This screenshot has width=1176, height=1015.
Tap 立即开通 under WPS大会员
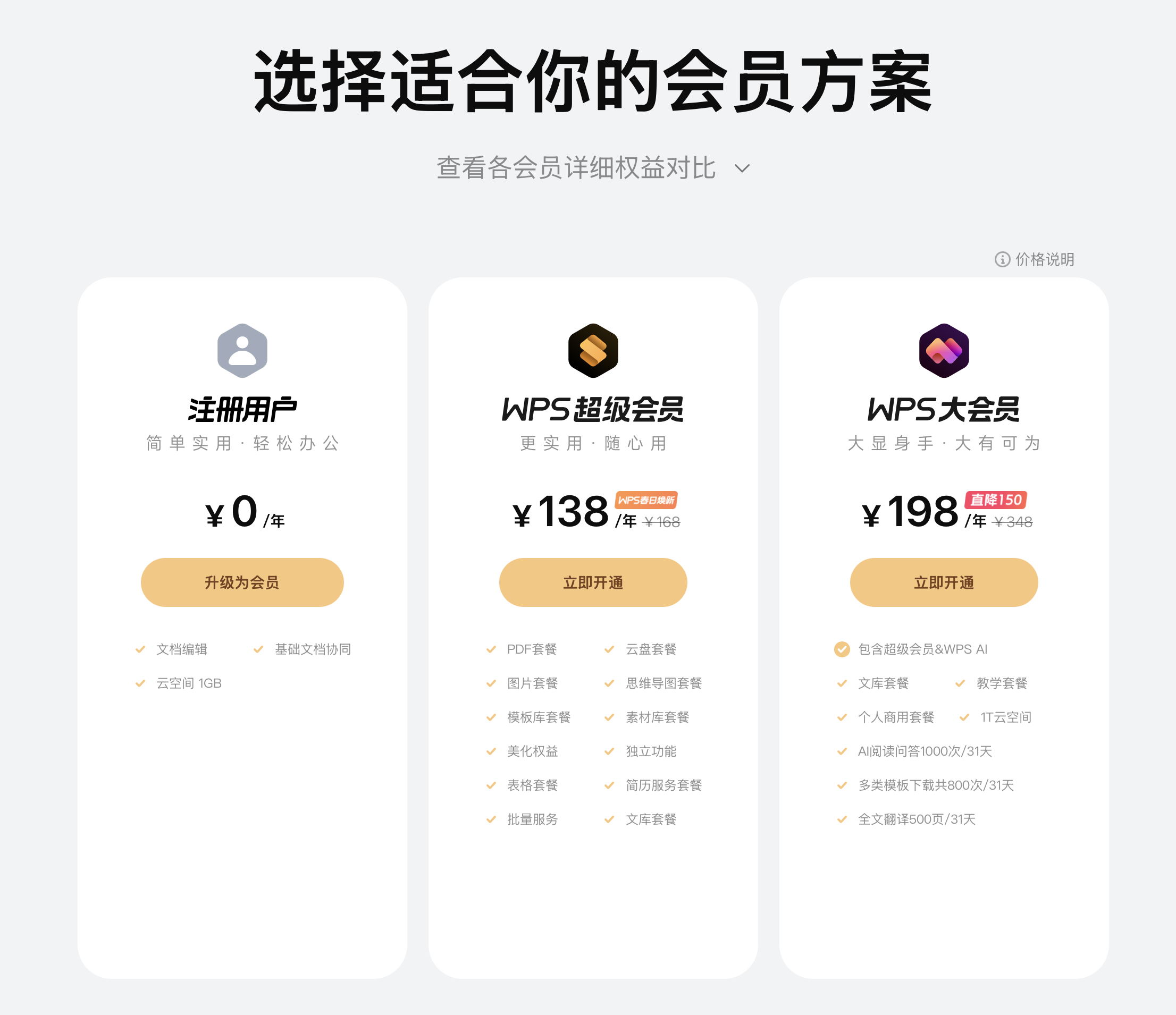943,582
